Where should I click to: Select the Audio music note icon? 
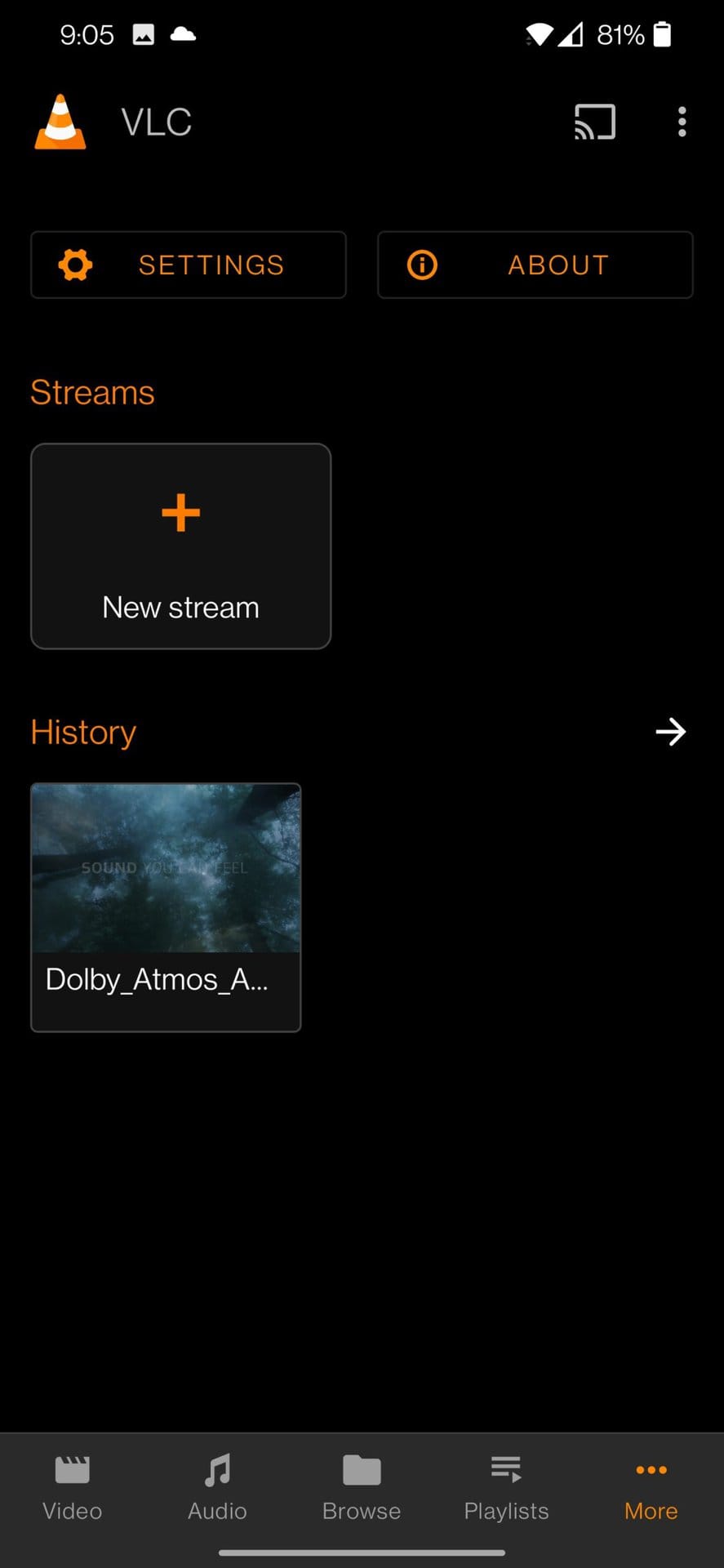pos(216,1468)
